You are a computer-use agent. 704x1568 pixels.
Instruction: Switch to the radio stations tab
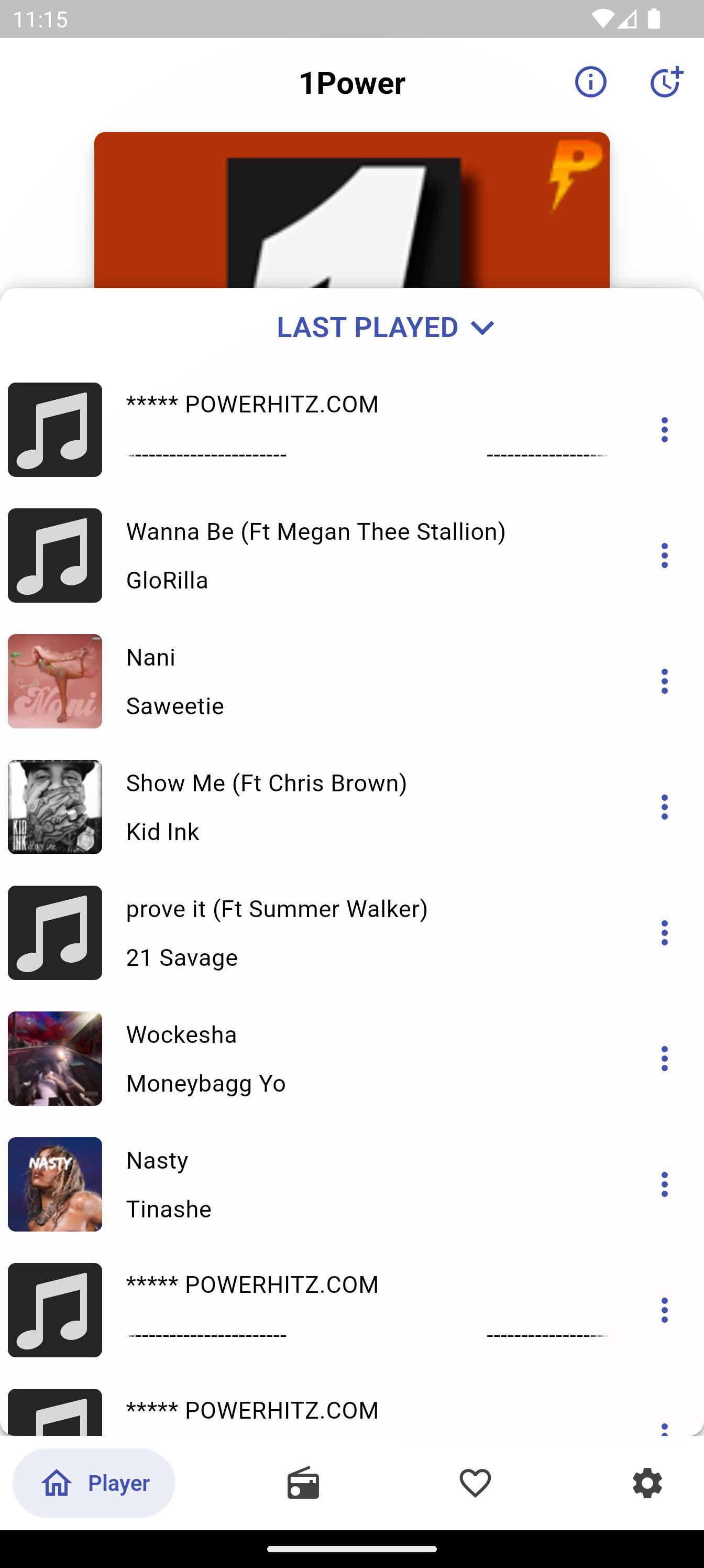(x=303, y=1483)
